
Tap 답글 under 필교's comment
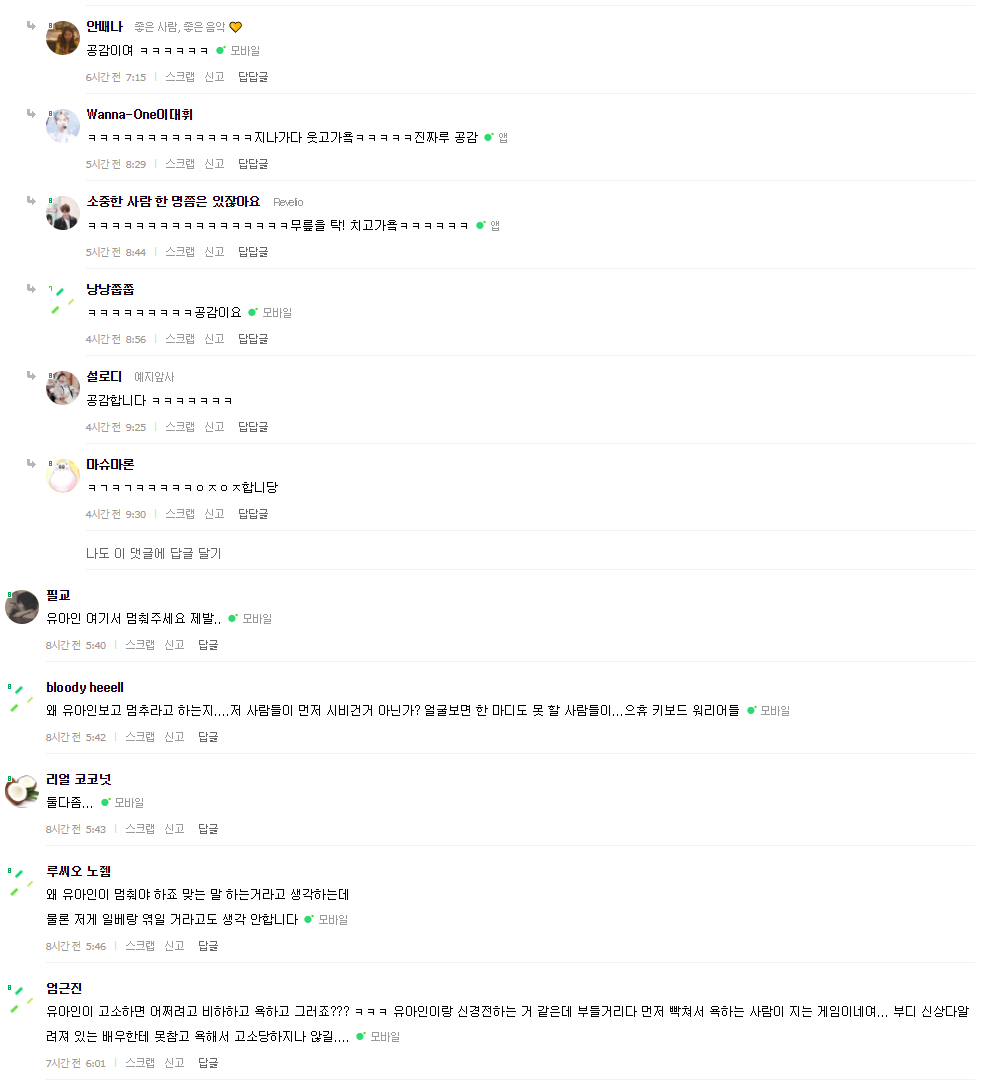[208, 645]
